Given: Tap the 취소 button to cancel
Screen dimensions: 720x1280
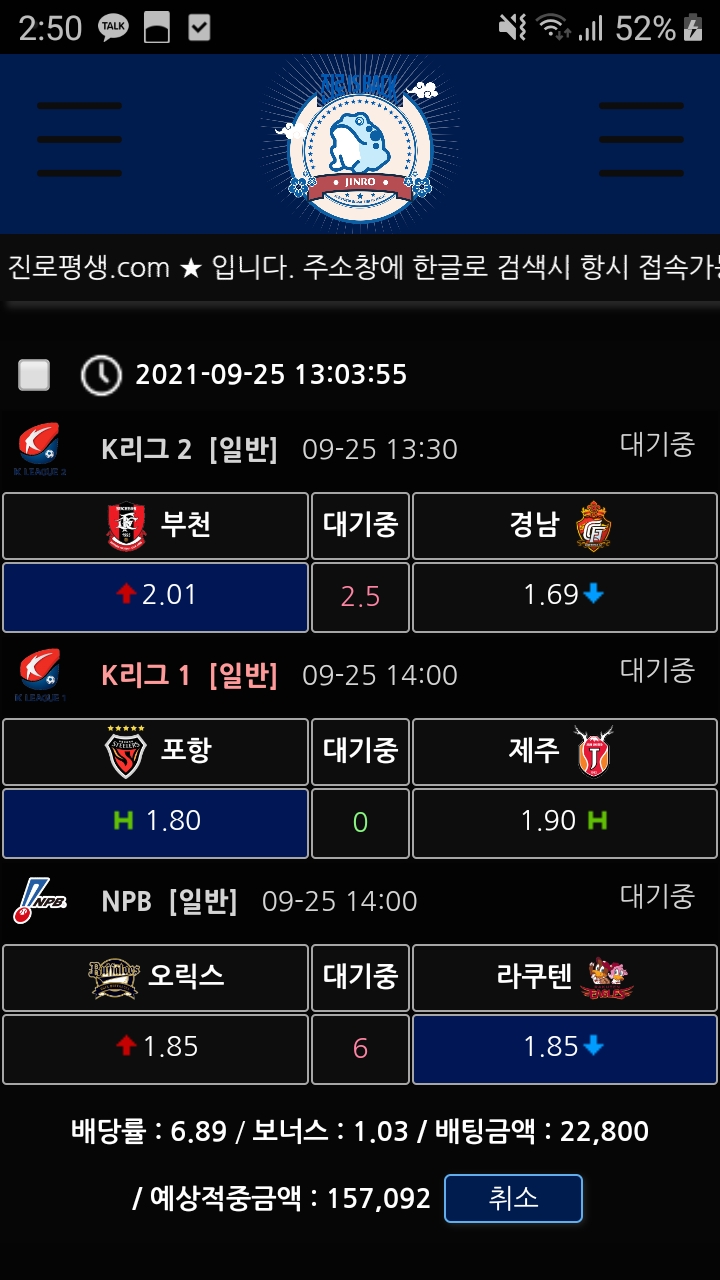Looking at the screenshot, I should 513,1198.
